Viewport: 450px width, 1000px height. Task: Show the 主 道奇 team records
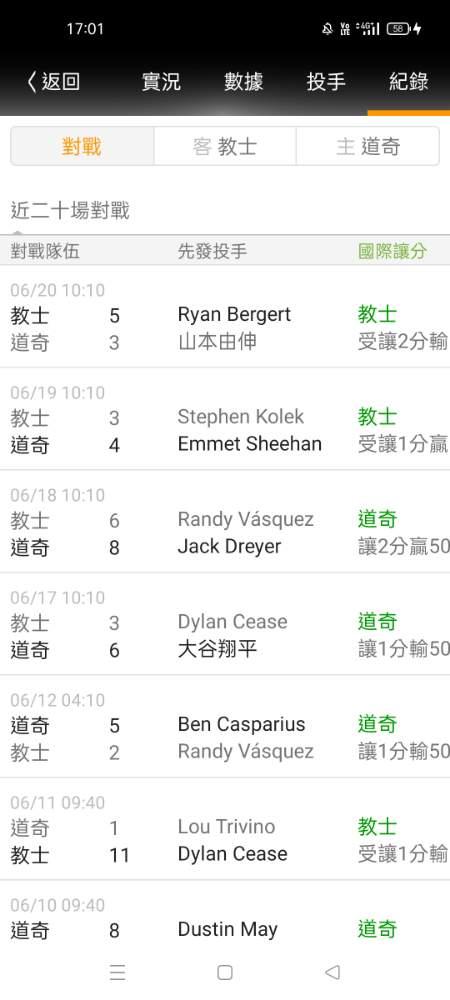[x=368, y=146]
